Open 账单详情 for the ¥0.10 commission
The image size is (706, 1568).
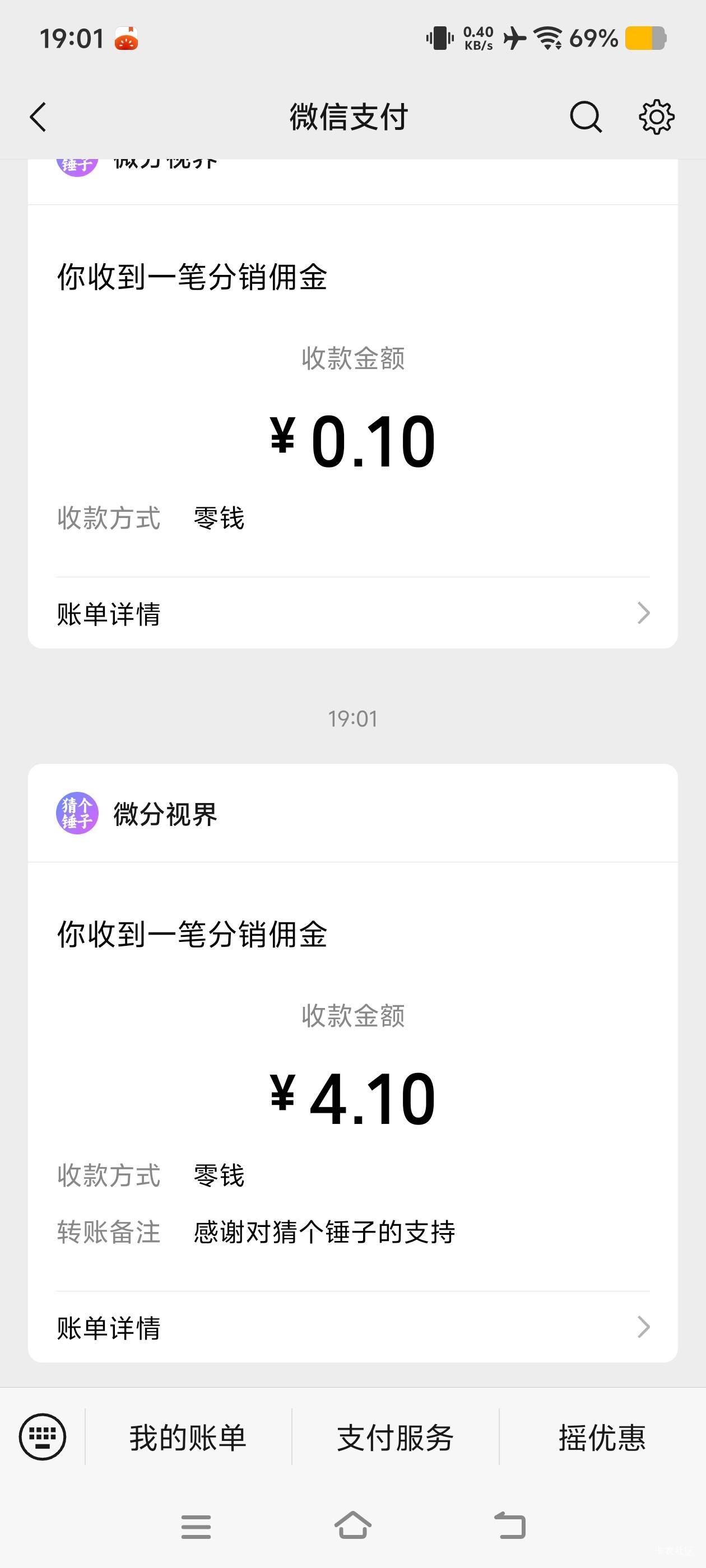coord(352,614)
